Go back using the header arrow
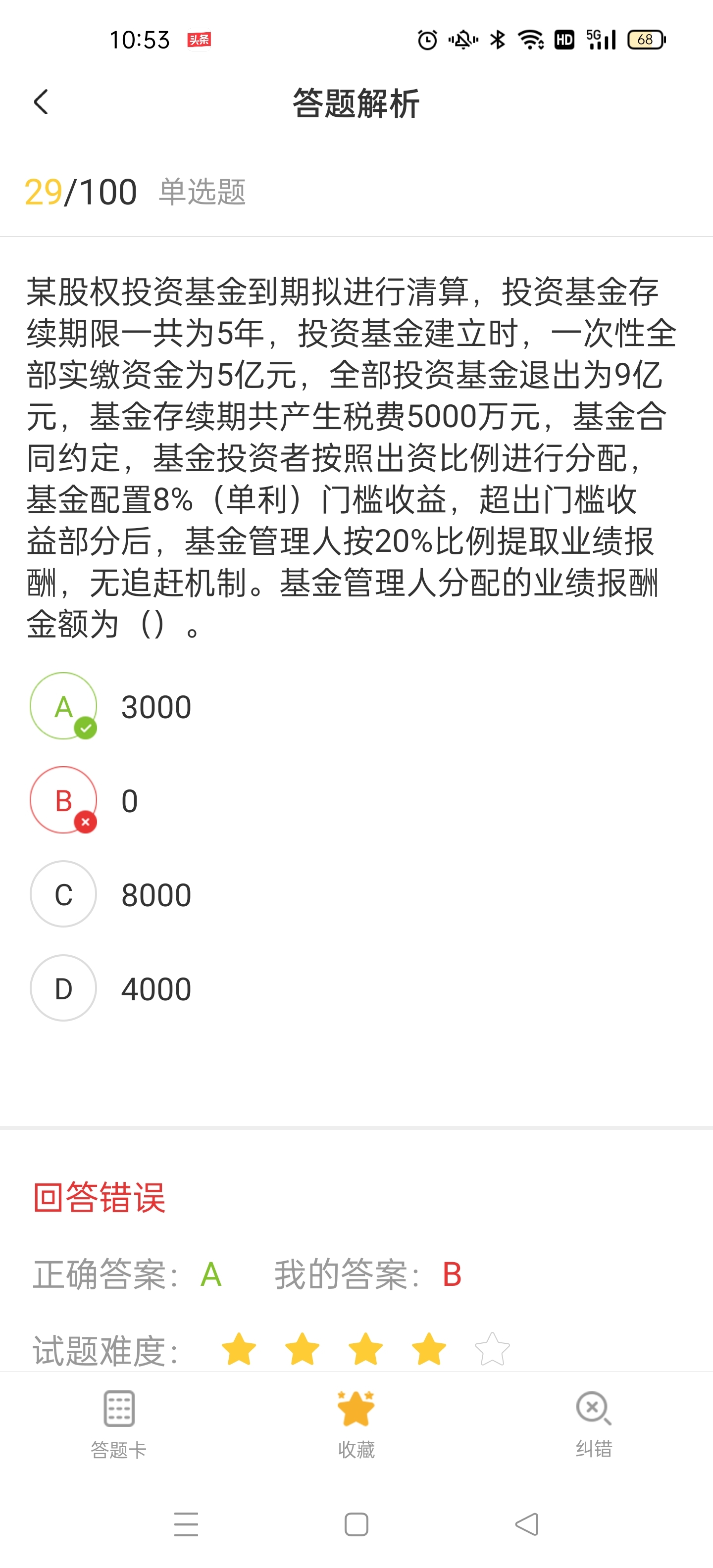This screenshot has height=1568, width=713. coord(41,102)
